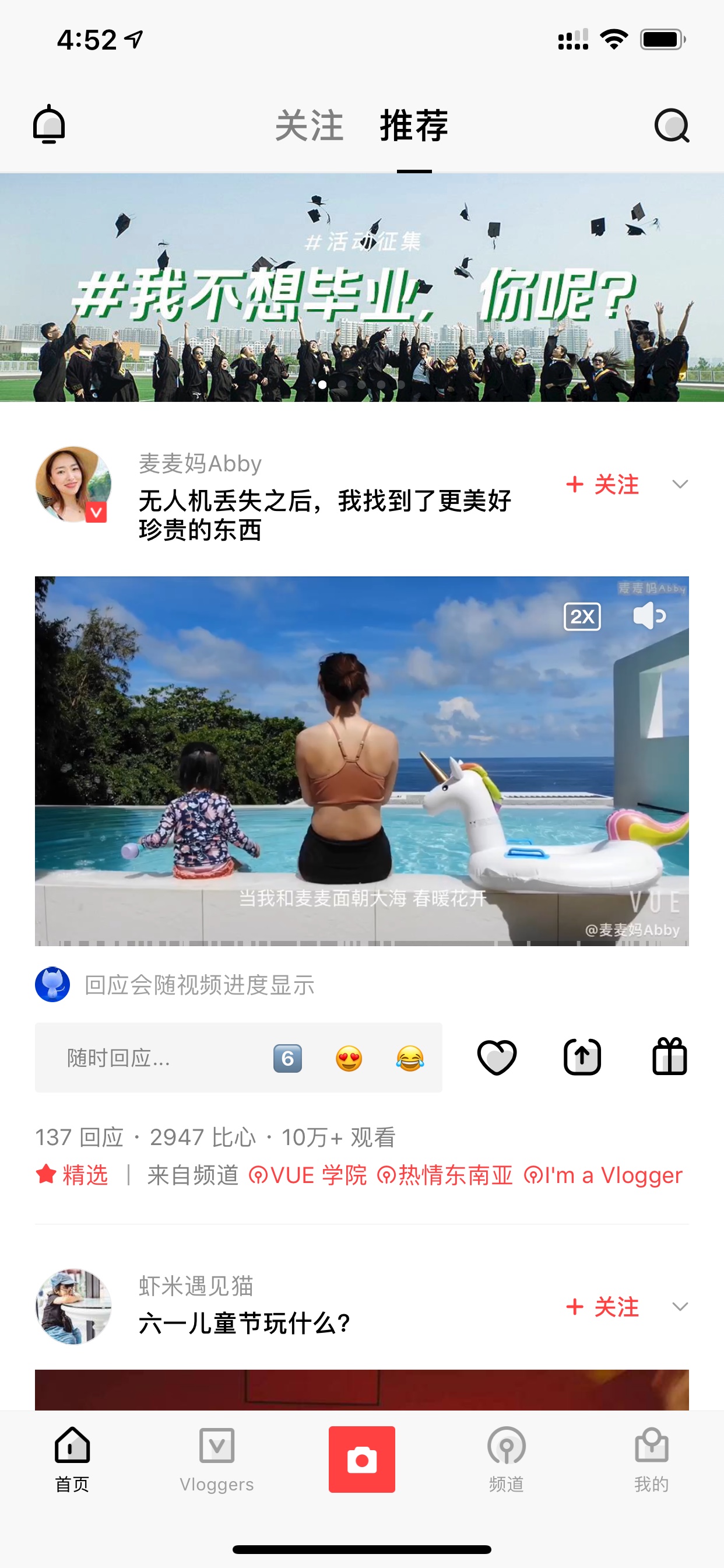Open the 我不想毕业 campaign banner
This screenshot has width=724, height=1568.
[362, 288]
